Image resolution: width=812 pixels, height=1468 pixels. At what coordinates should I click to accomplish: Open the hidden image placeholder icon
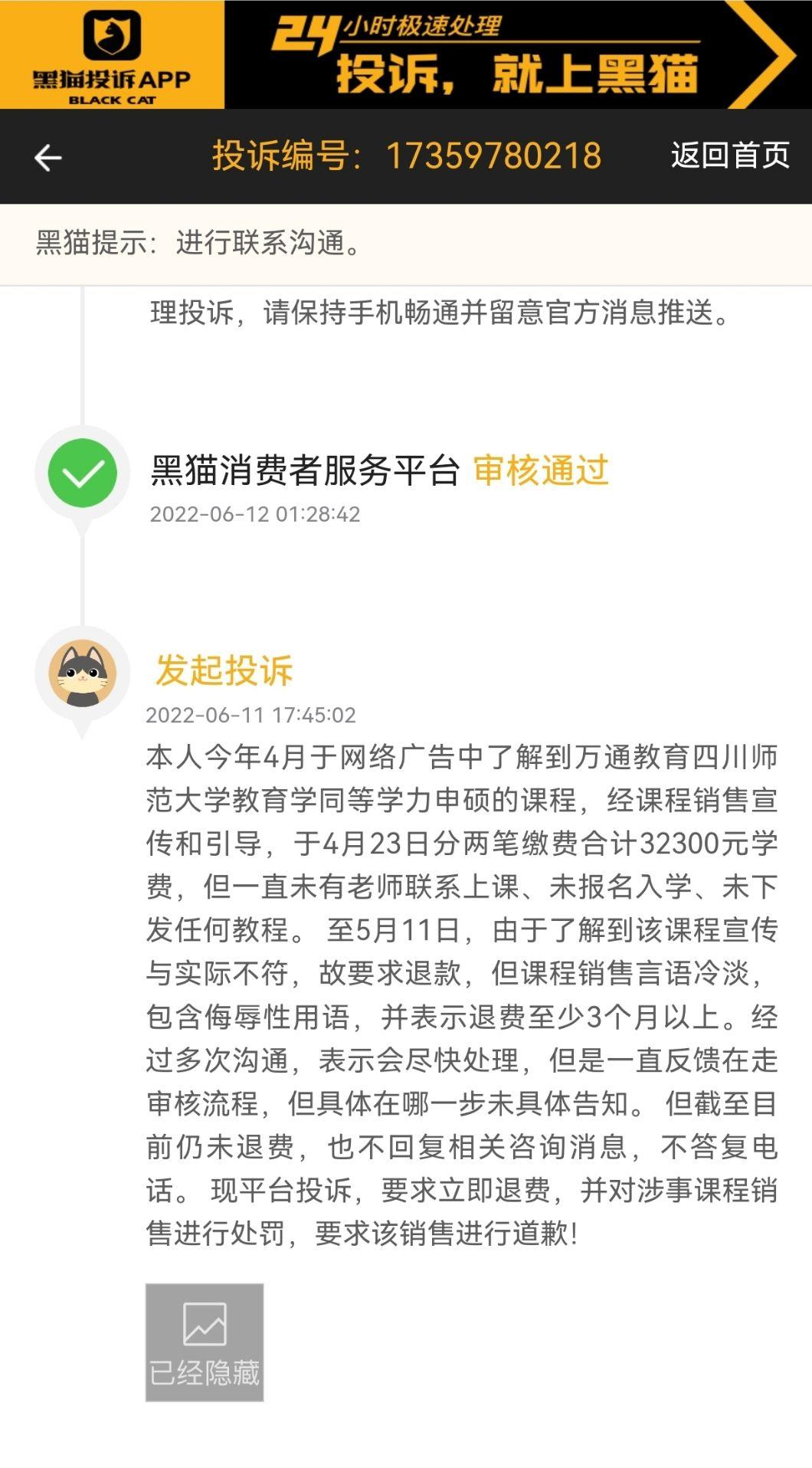point(204,1323)
